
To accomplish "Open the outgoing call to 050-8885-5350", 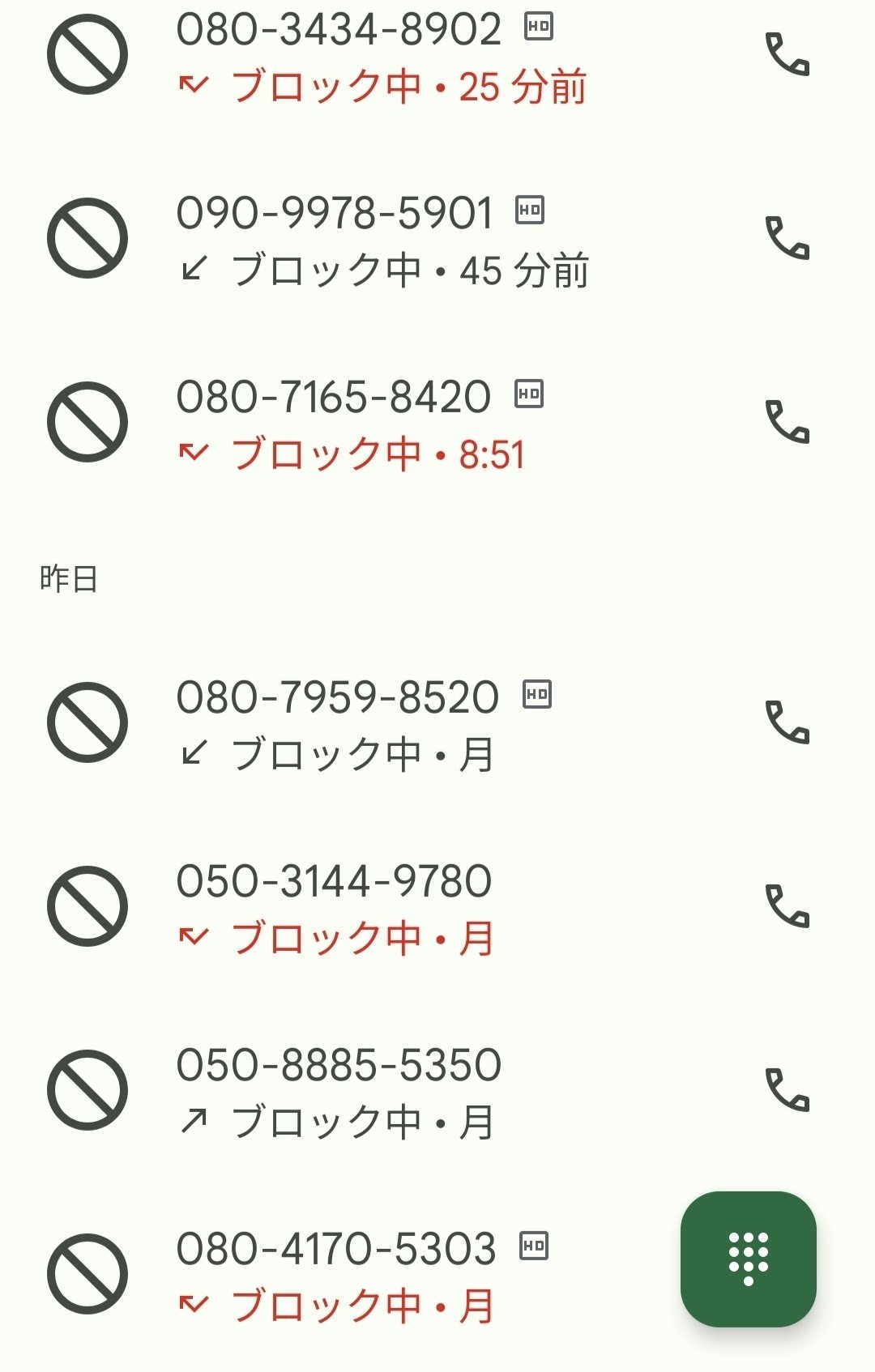I will pyautogui.click(x=381, y=1092).
